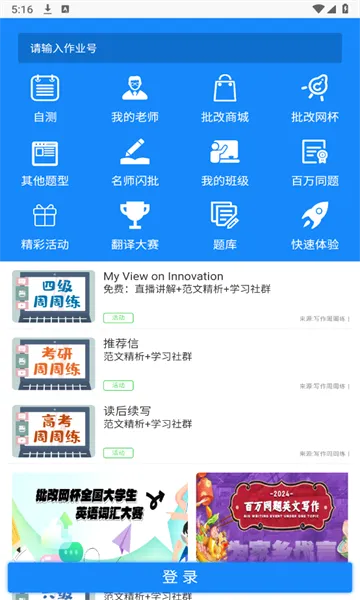
Task: Open 推荐信 考研周周练 item
Action: pos(180,364)
